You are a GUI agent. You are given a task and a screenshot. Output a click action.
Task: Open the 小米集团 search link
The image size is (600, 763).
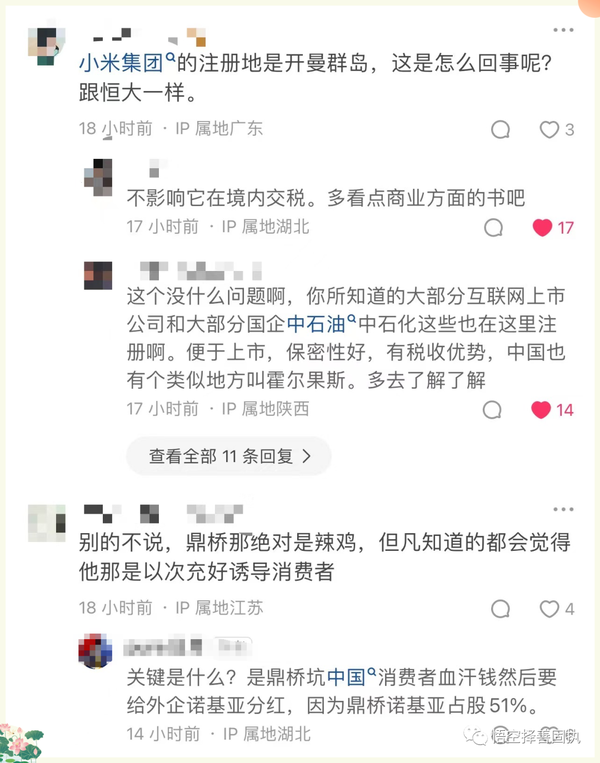click(x=123, y=62)
